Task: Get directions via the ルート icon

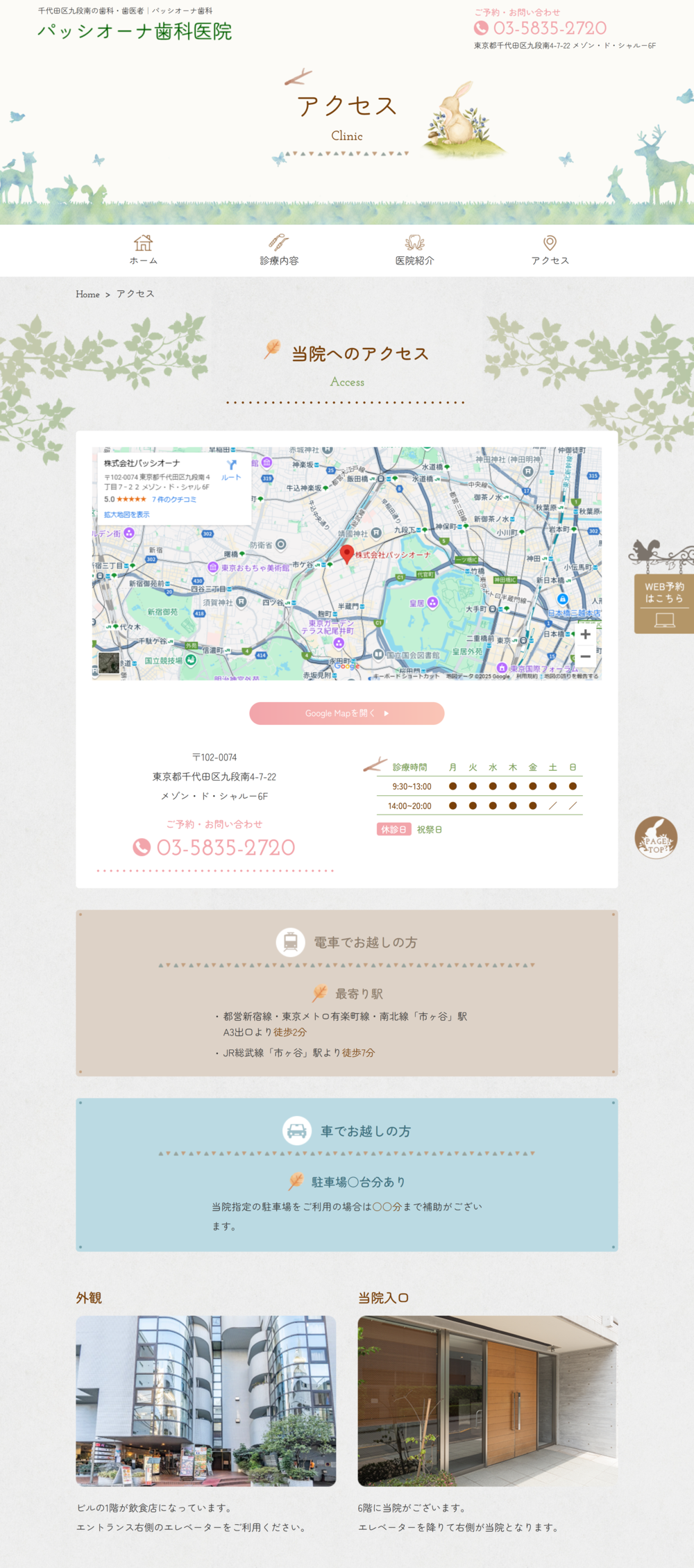Action: coord(231,469)
